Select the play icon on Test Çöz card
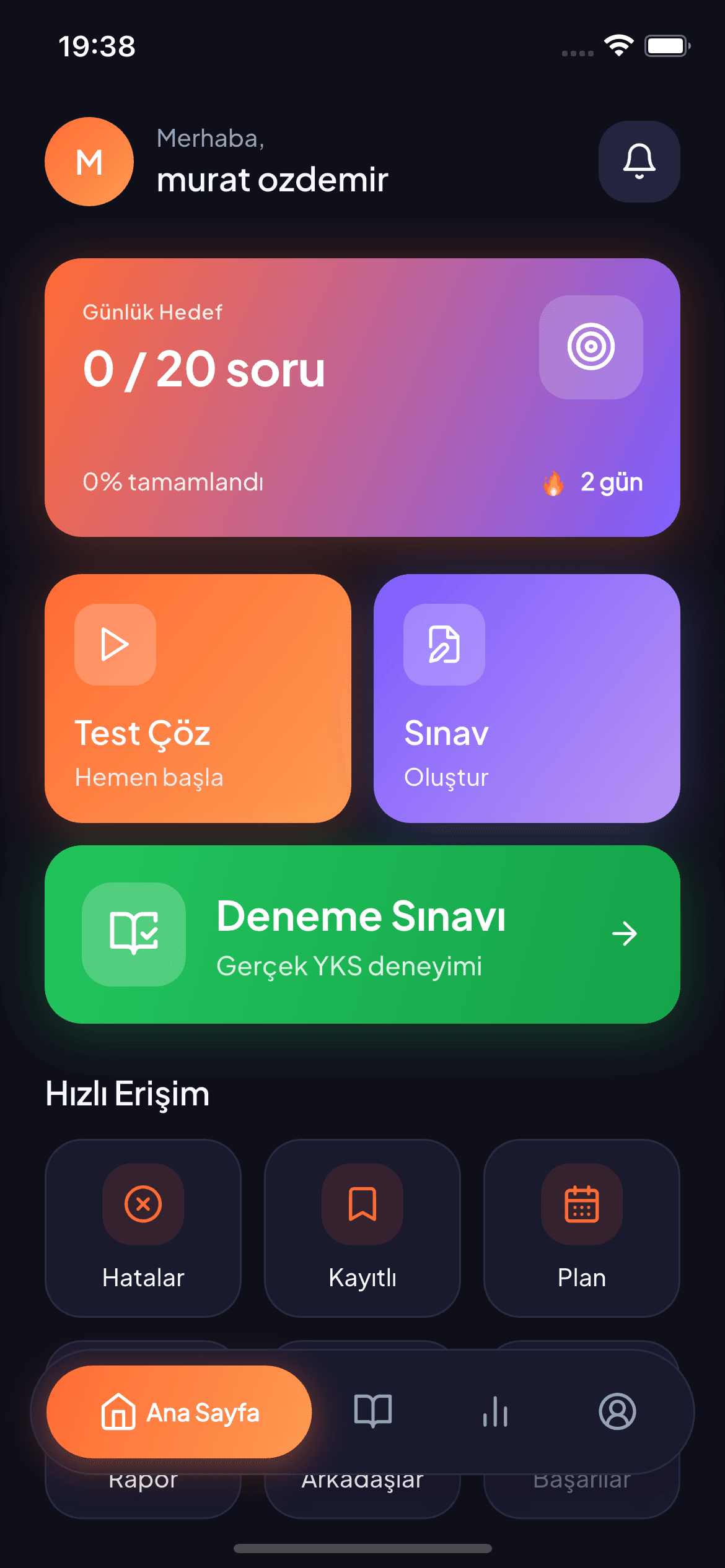 115,645
